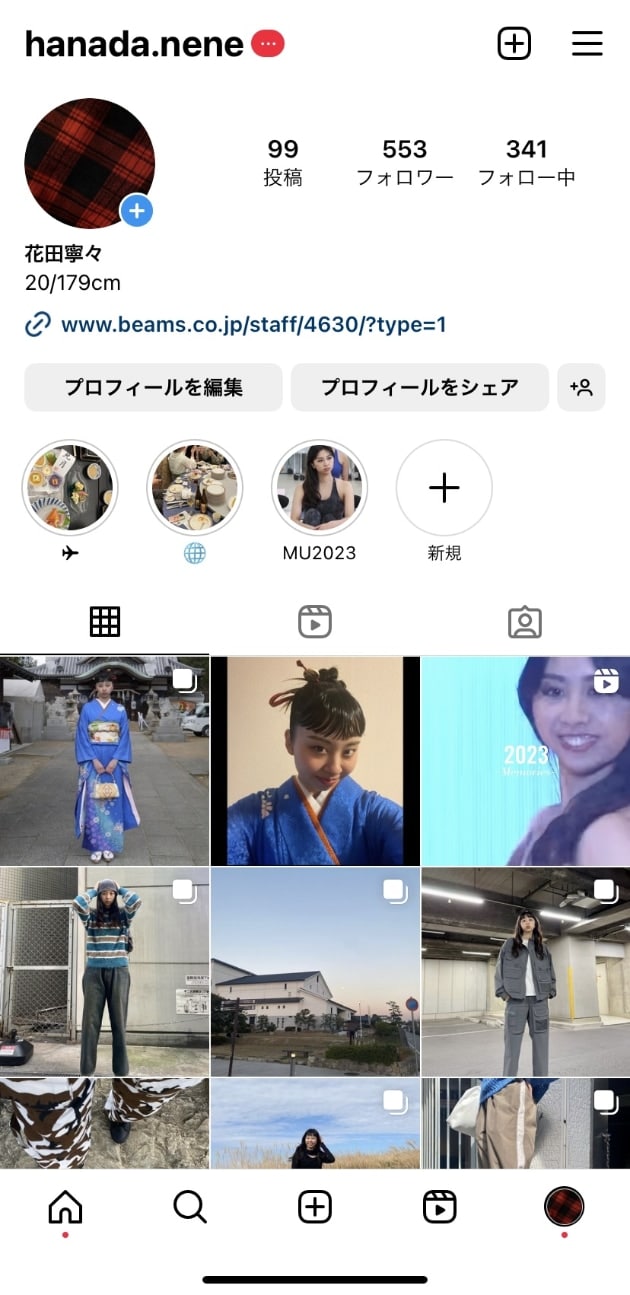Add a 新規 highlight
This screenshot has height=1295, width=630.
click(x=444, y=488)
